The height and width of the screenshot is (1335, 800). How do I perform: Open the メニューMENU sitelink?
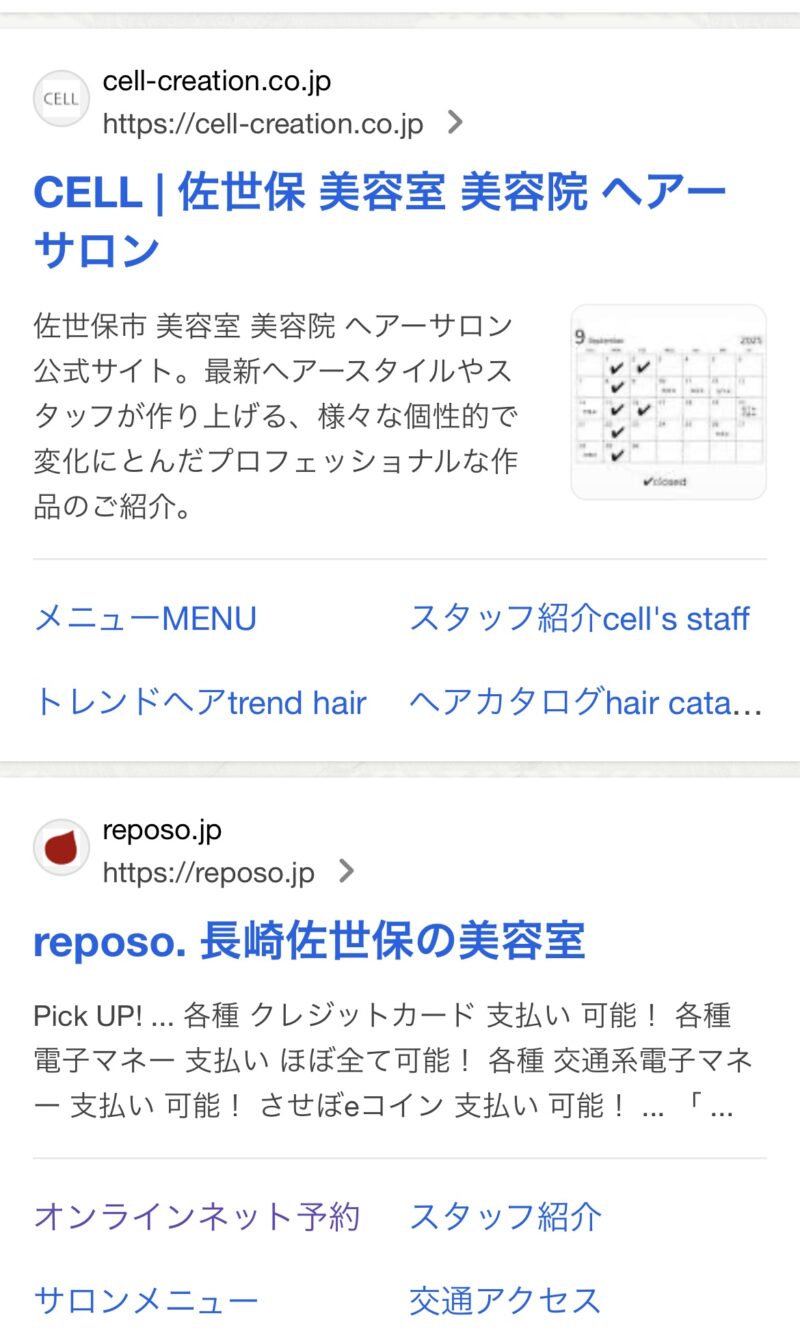pyautogui.click(x=146, y=619)
